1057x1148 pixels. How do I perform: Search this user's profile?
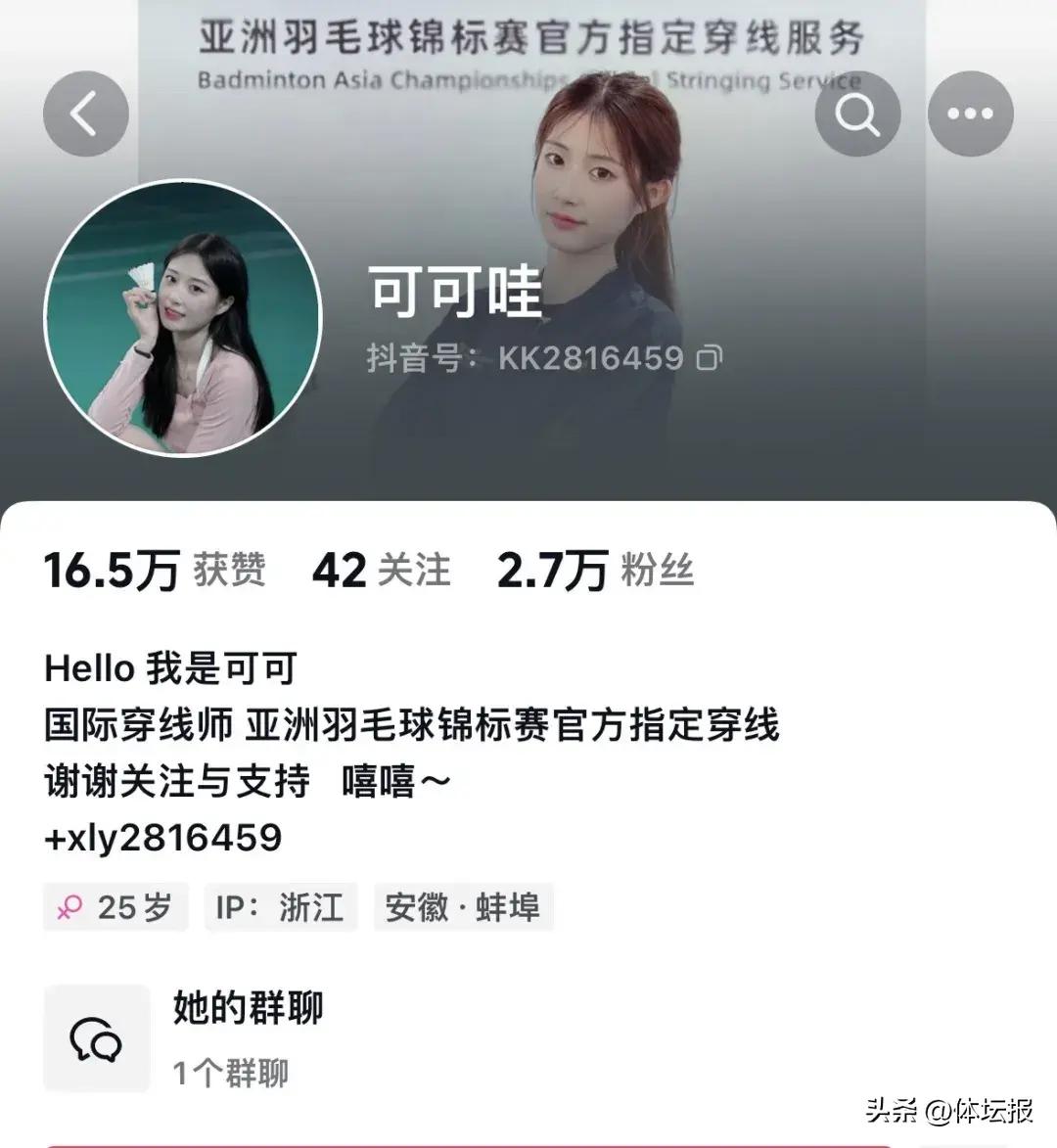pos(857,114)
